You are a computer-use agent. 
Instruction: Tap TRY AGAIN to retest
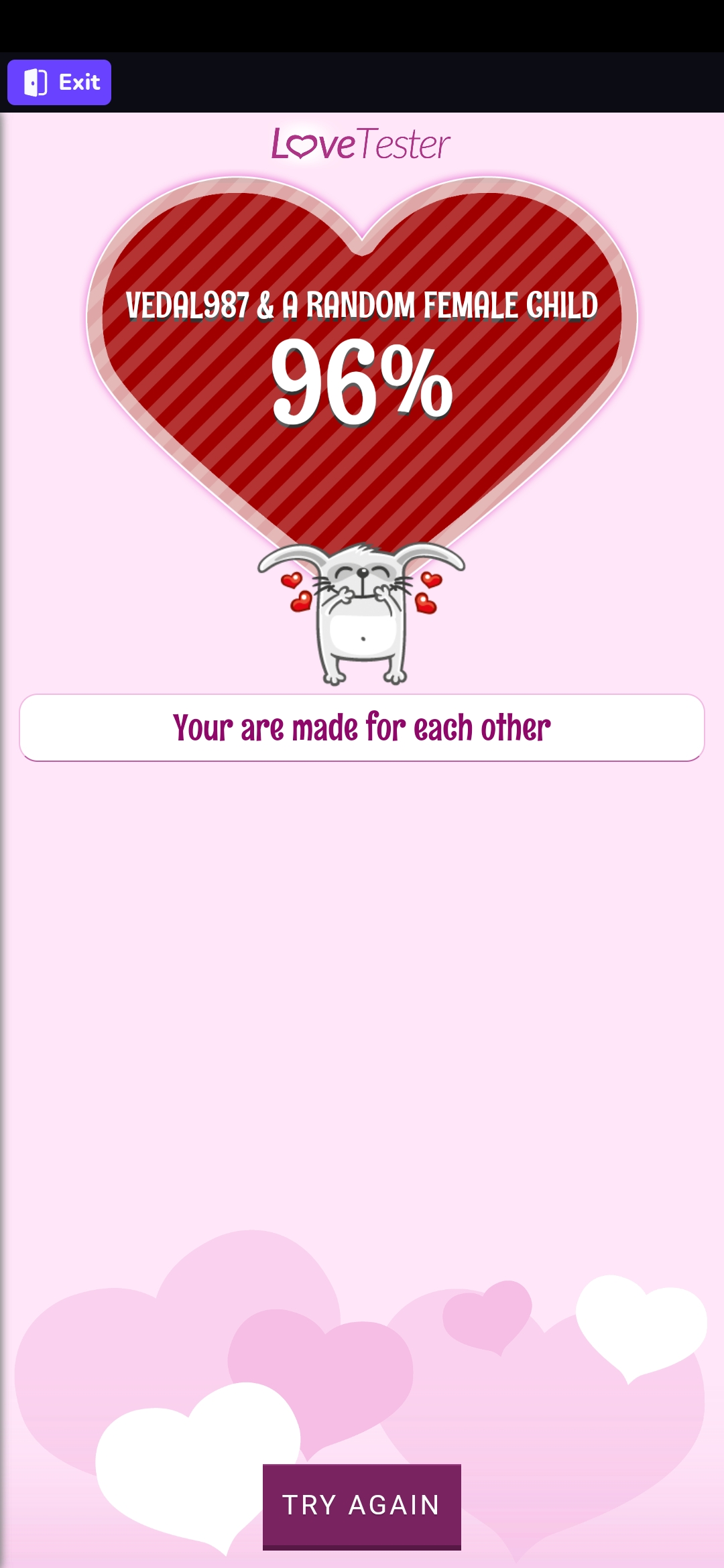point(361,1506)
